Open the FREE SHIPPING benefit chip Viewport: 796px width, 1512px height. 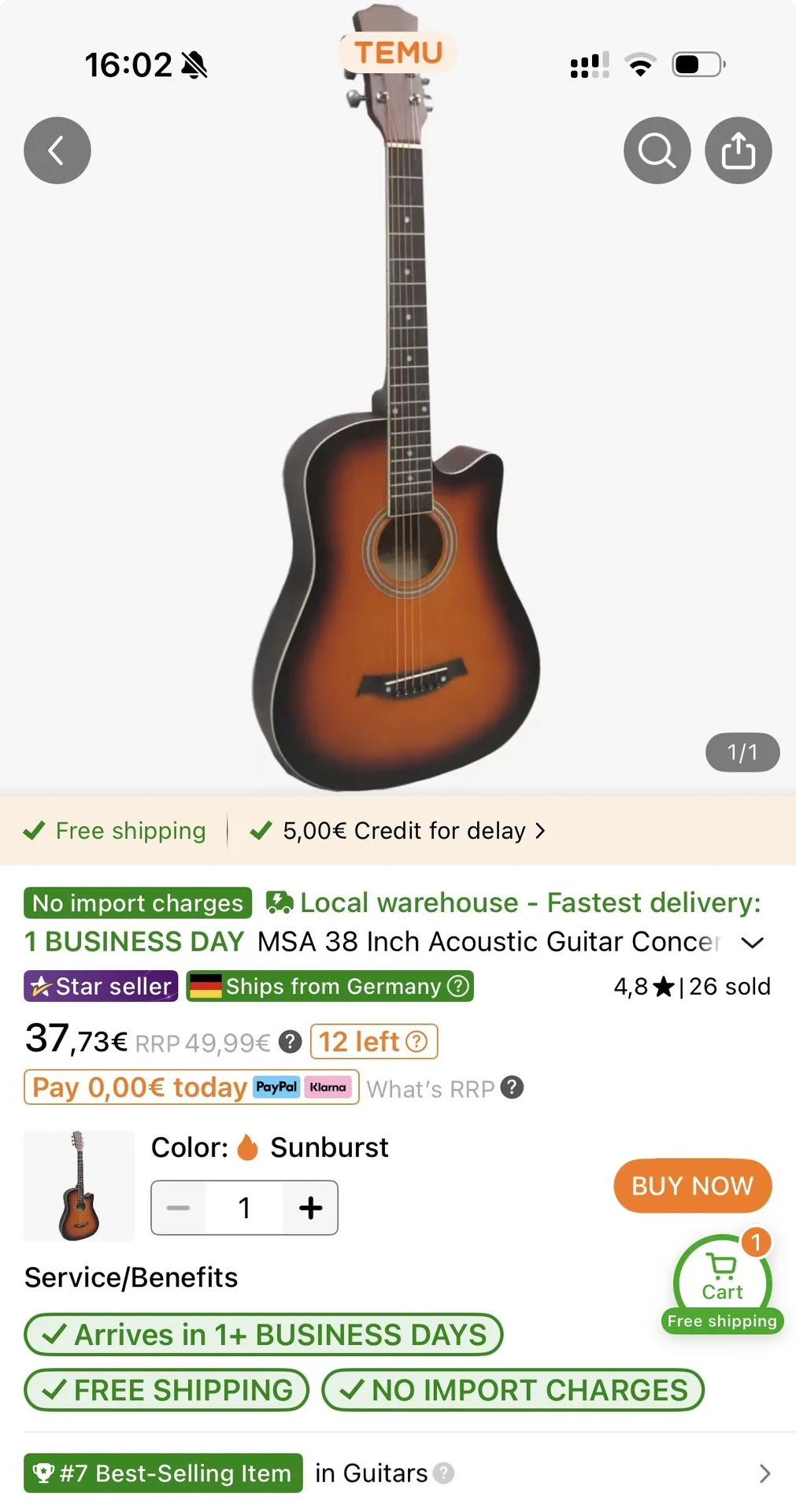pyautogui.click(x=167, y=1390)
